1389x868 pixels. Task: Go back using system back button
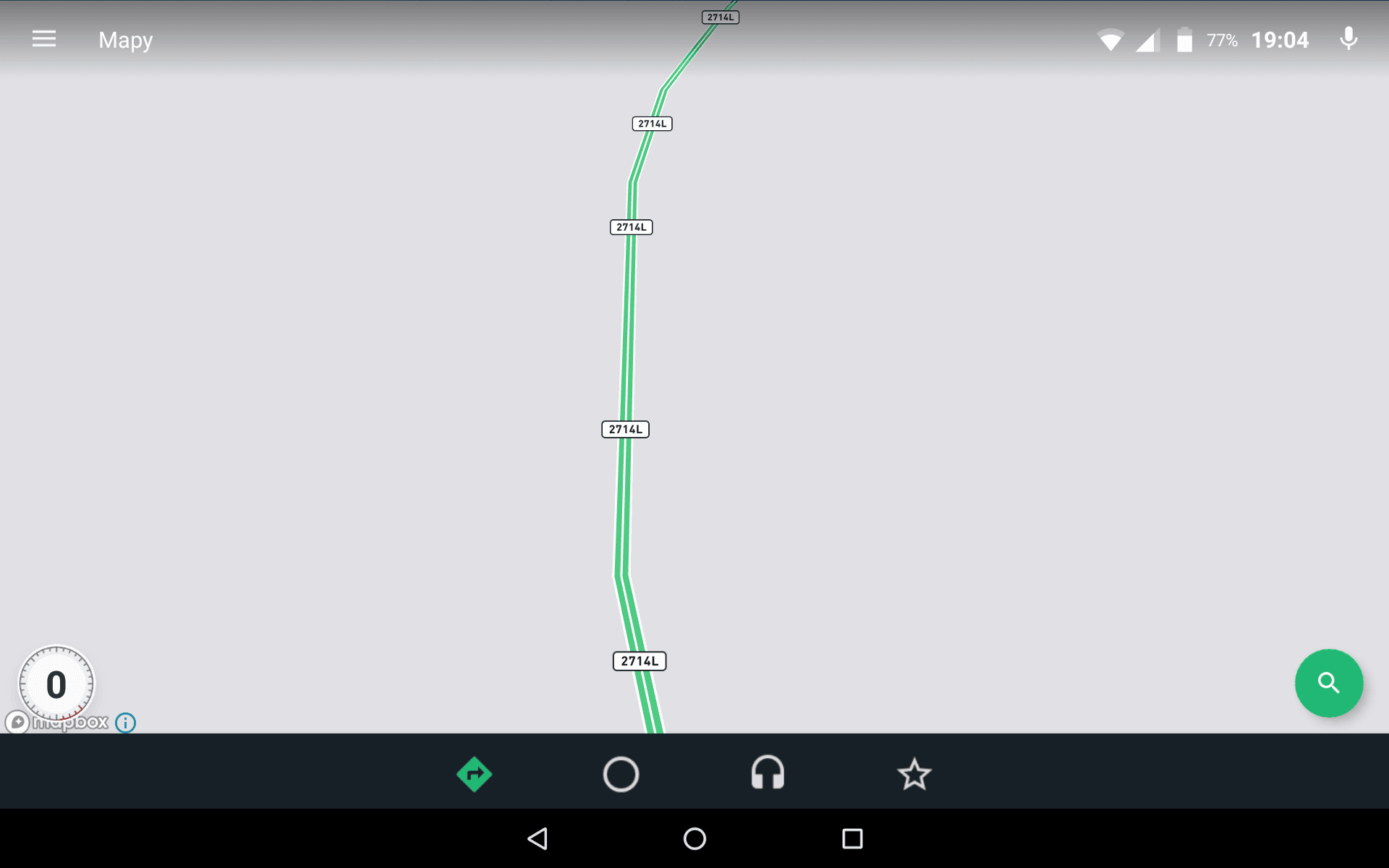click(x=538, y=839)
